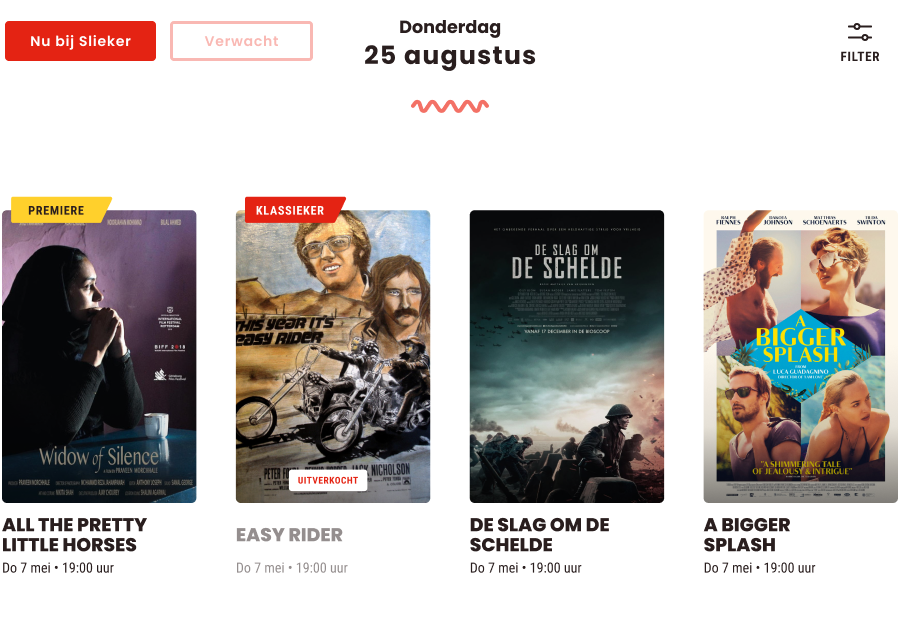Open the A Bigger Splash movie card
The height and width of the screenshot is (630, 900).
pyautogui.click(x=801, y=356)
